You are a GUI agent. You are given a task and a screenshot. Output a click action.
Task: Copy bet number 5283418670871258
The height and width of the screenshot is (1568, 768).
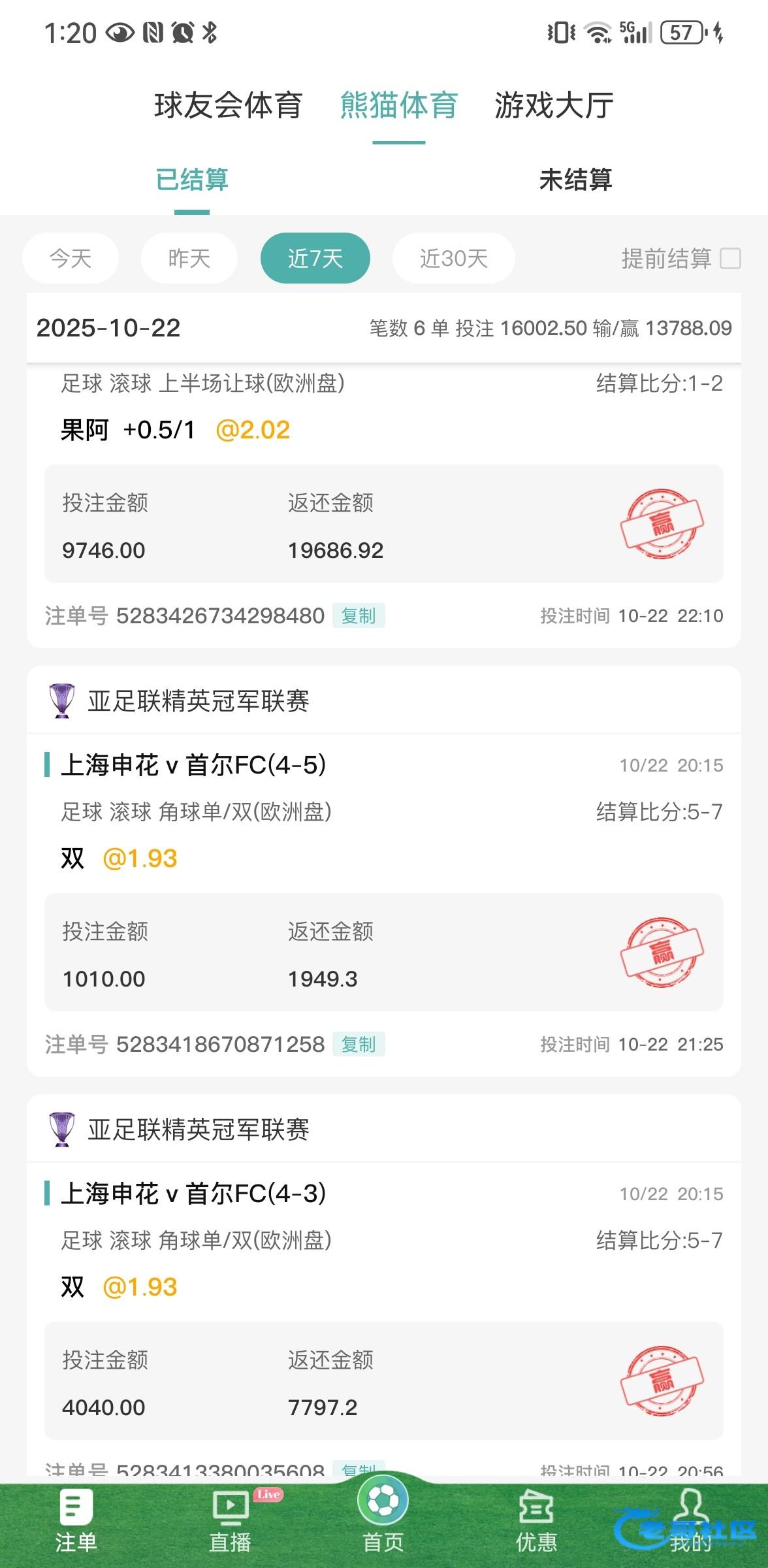click(359, 1044)
